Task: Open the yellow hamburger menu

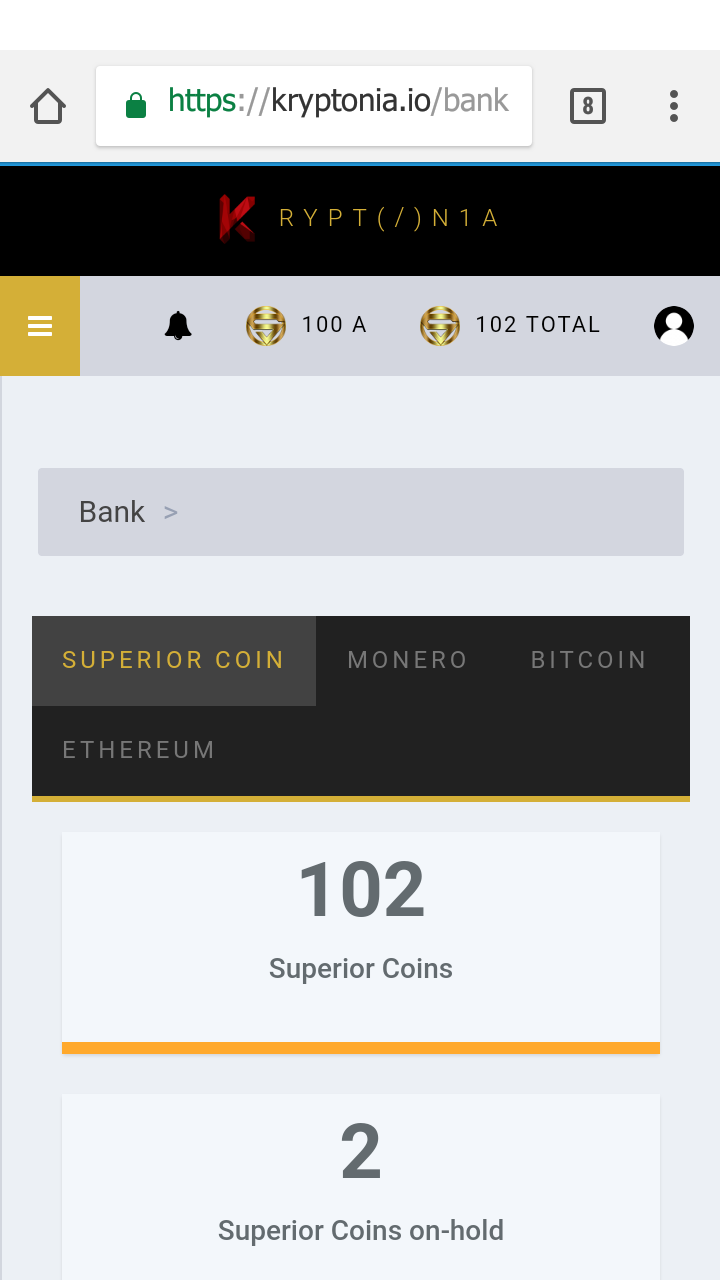Action: [x=40, y=326]
